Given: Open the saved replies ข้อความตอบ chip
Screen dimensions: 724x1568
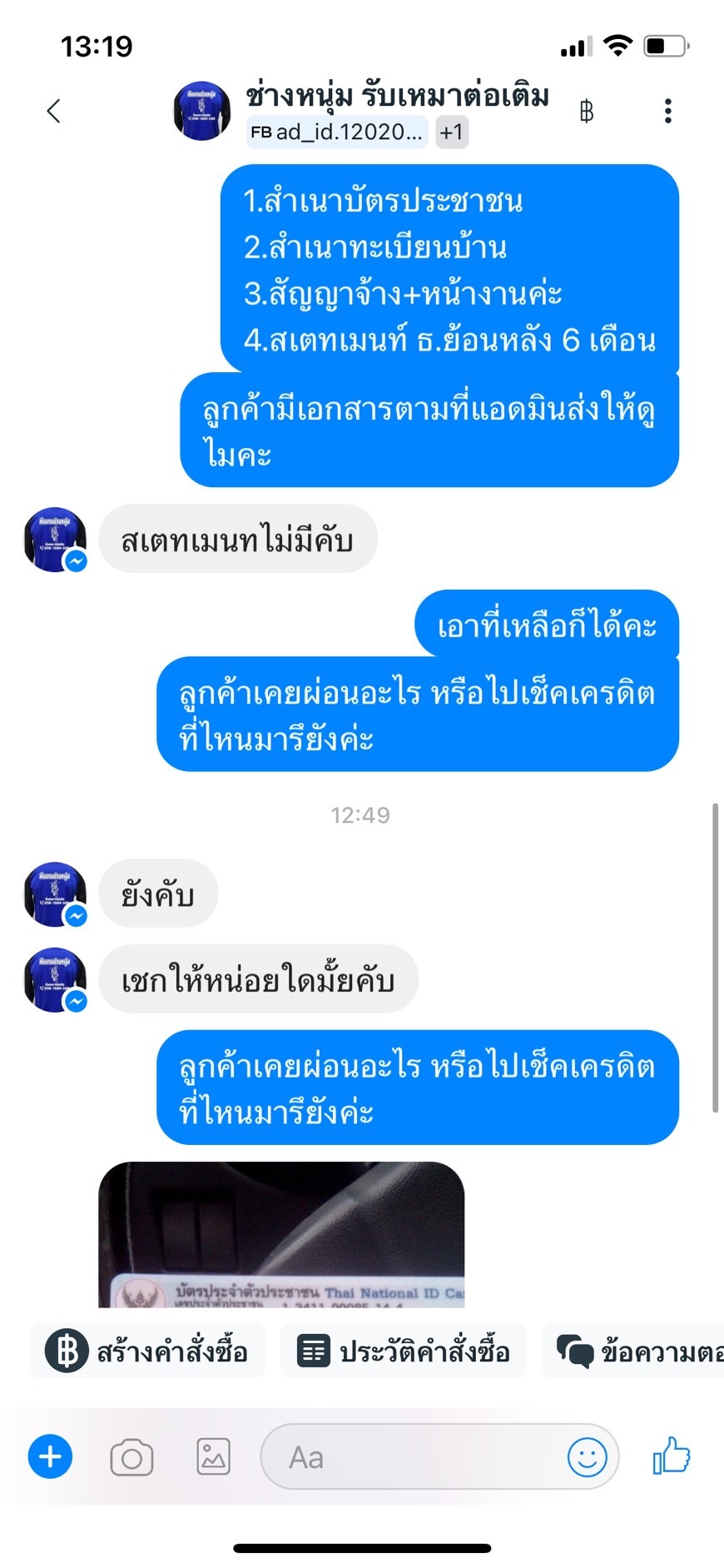Looking at the screenshot, I should click(x=633, y=1350).
